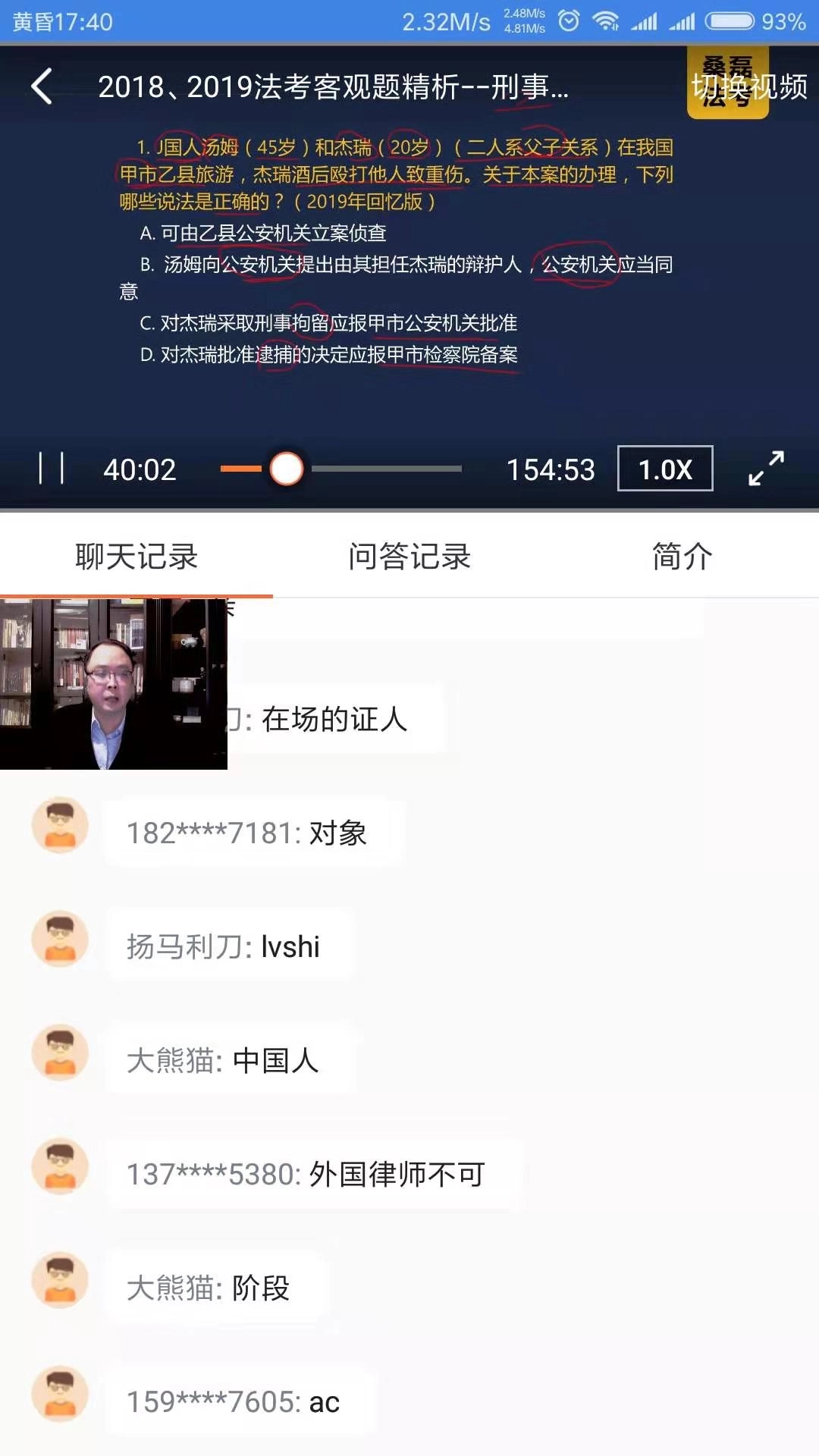
Task: Click the video progress slider handle
Action: pyautogui.click(x=285, y=470)
